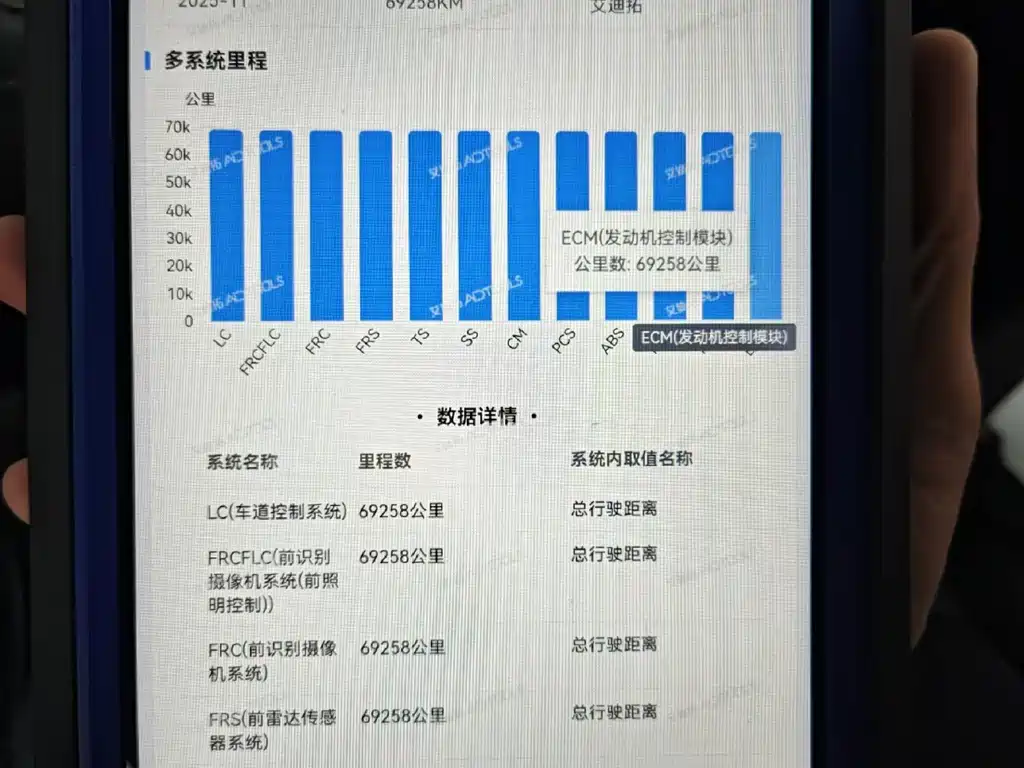Show mileage tooltip for FRS bar
Image resolution: width=1024 pixels, height=768 pixels.
click(375, 225)
